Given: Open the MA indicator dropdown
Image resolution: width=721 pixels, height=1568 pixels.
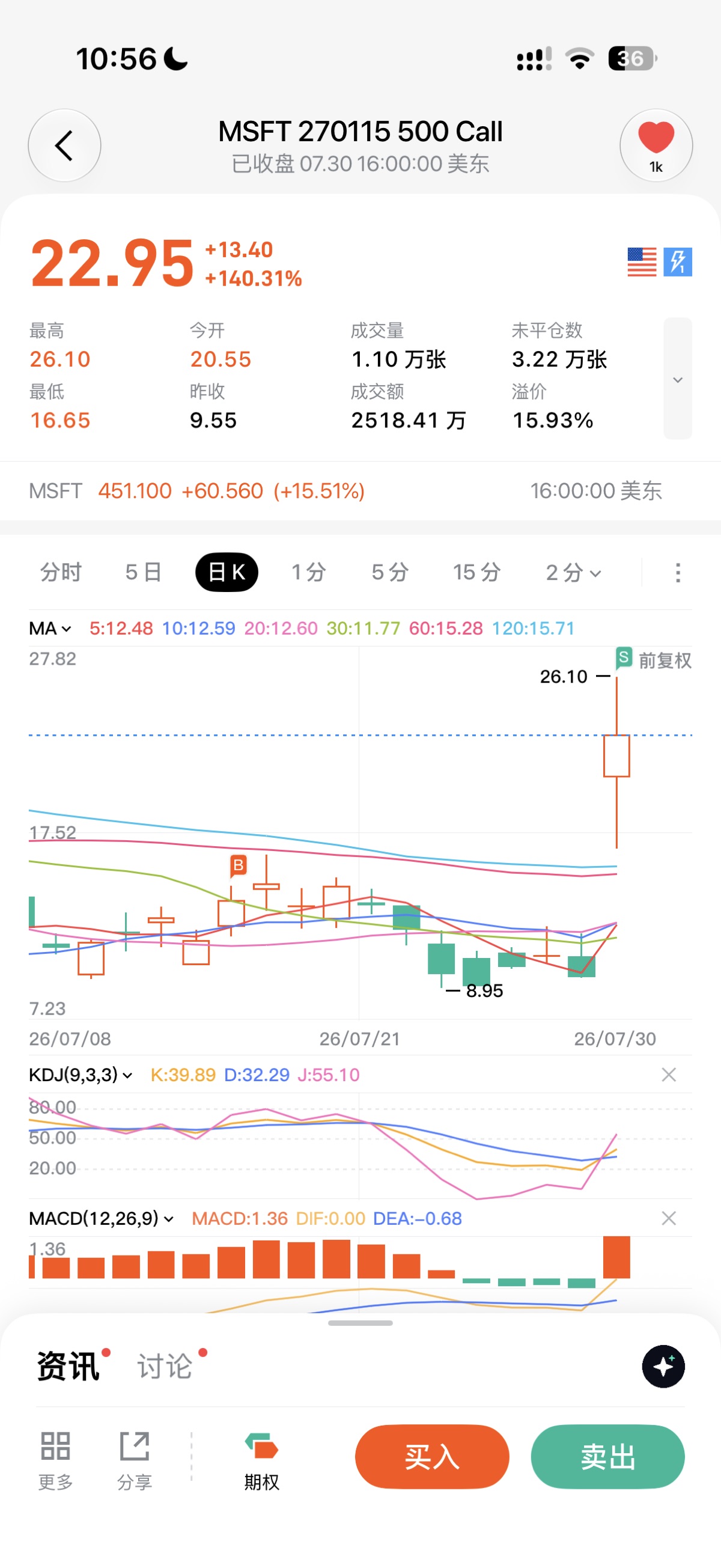Looking at the screenshot, I should (50, 628).
